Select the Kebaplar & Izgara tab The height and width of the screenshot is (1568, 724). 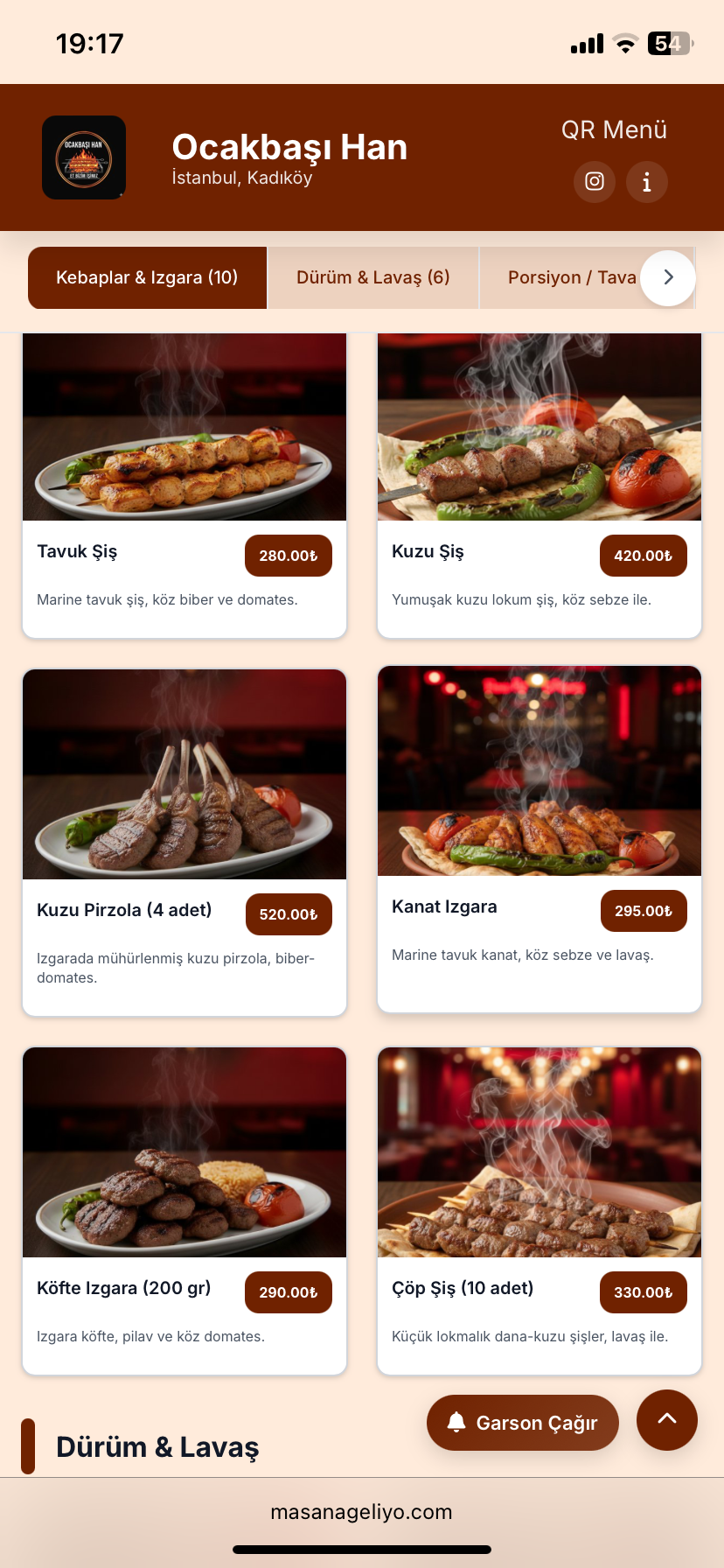click(147, 277)
